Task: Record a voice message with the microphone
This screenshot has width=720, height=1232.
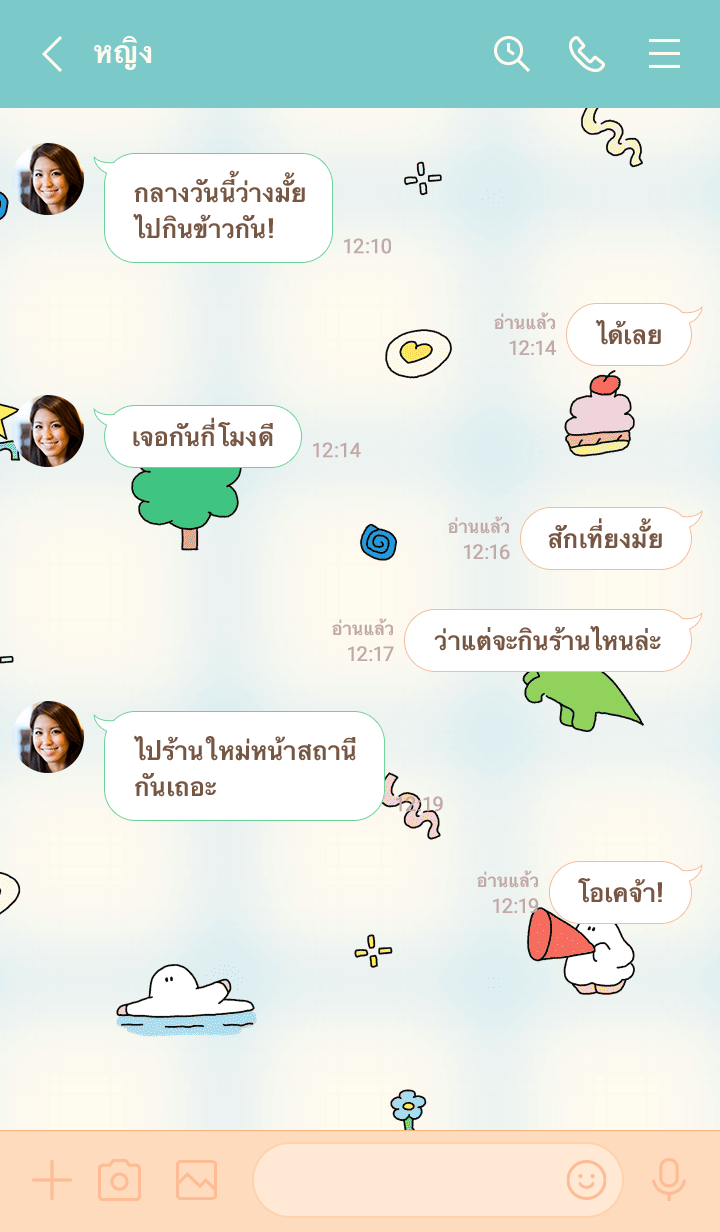Action: click(x=668, y=1181)
